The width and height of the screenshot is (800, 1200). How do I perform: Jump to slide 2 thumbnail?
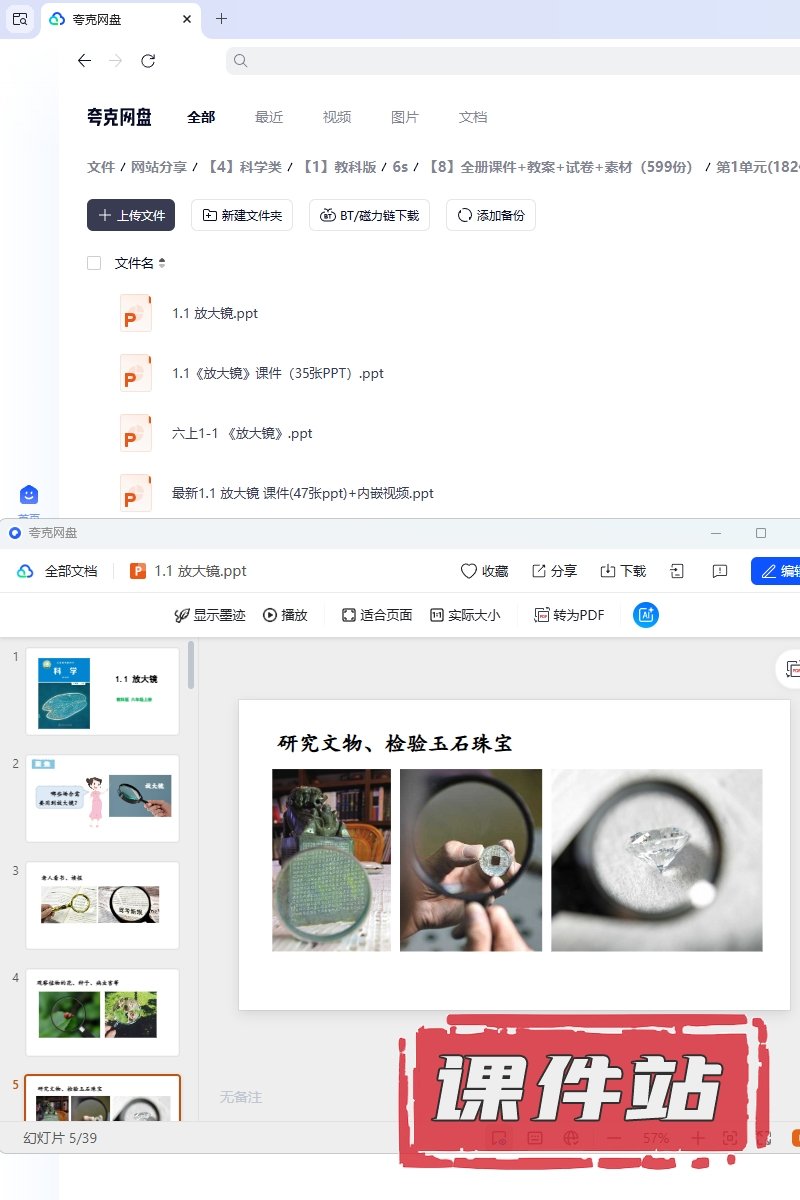tap(102, 798)
